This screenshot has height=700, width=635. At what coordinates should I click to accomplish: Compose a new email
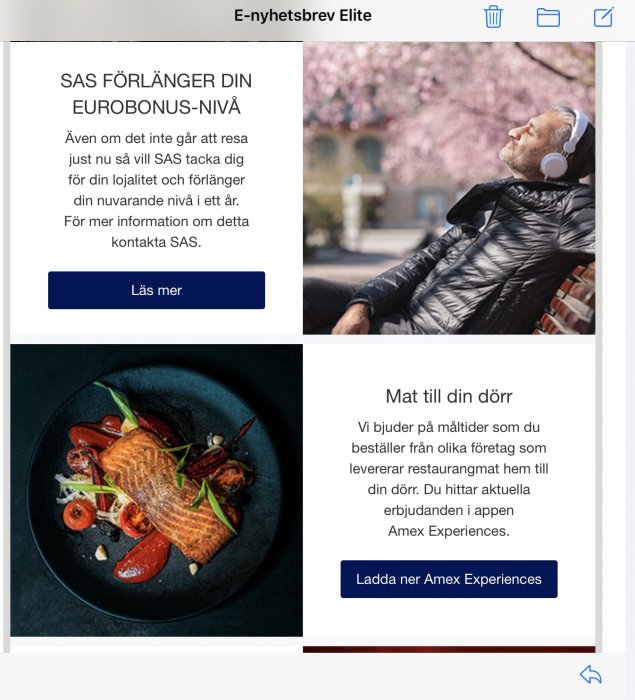(x=603, y=17)
